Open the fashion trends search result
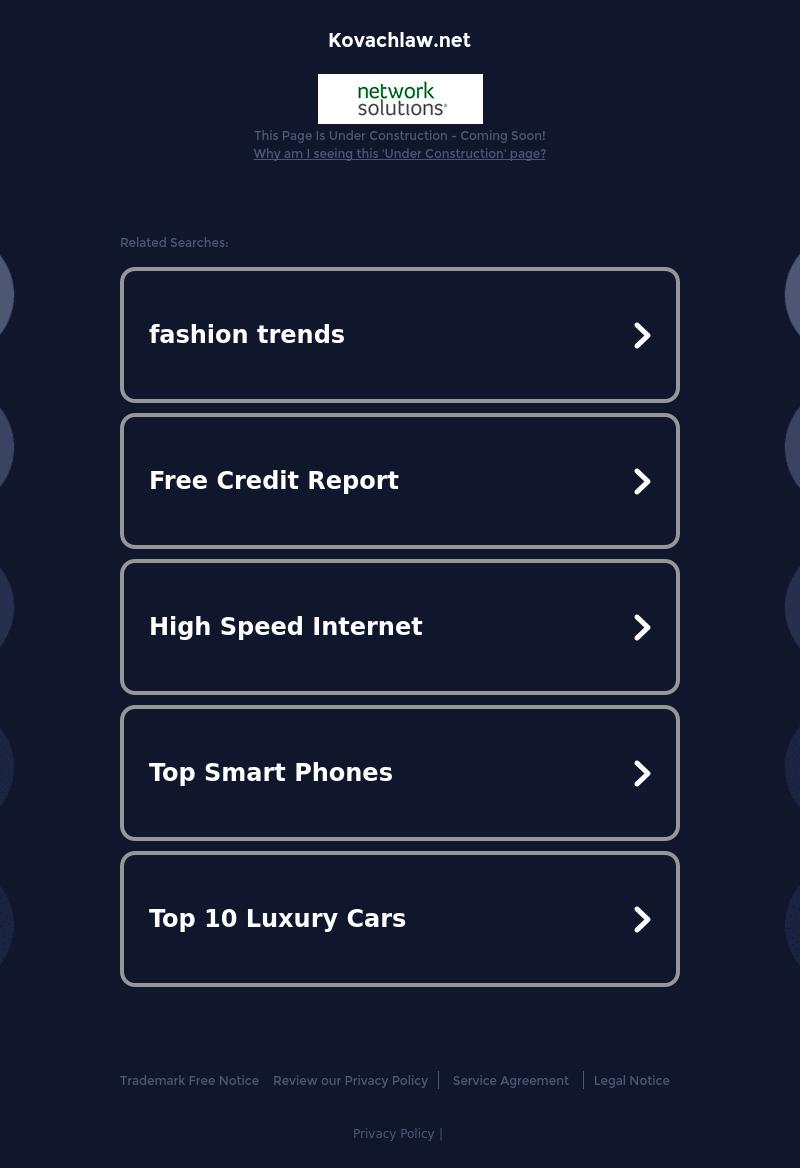800x1168 pixels. tap(400, 335)
